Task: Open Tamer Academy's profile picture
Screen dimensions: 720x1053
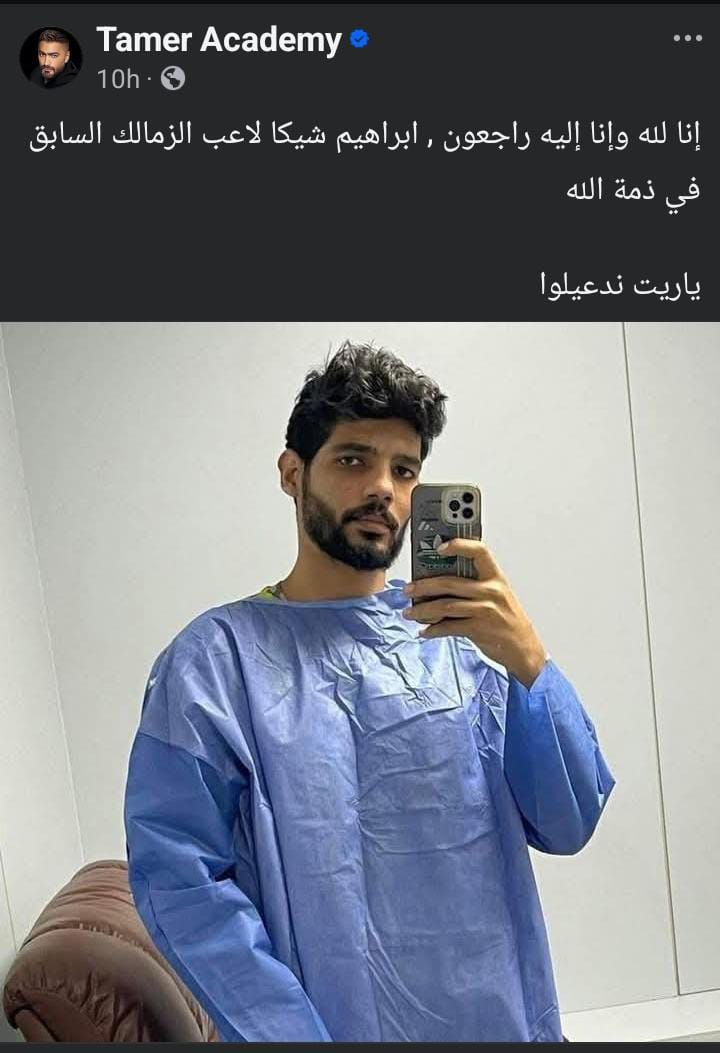Action: point(50,57)
